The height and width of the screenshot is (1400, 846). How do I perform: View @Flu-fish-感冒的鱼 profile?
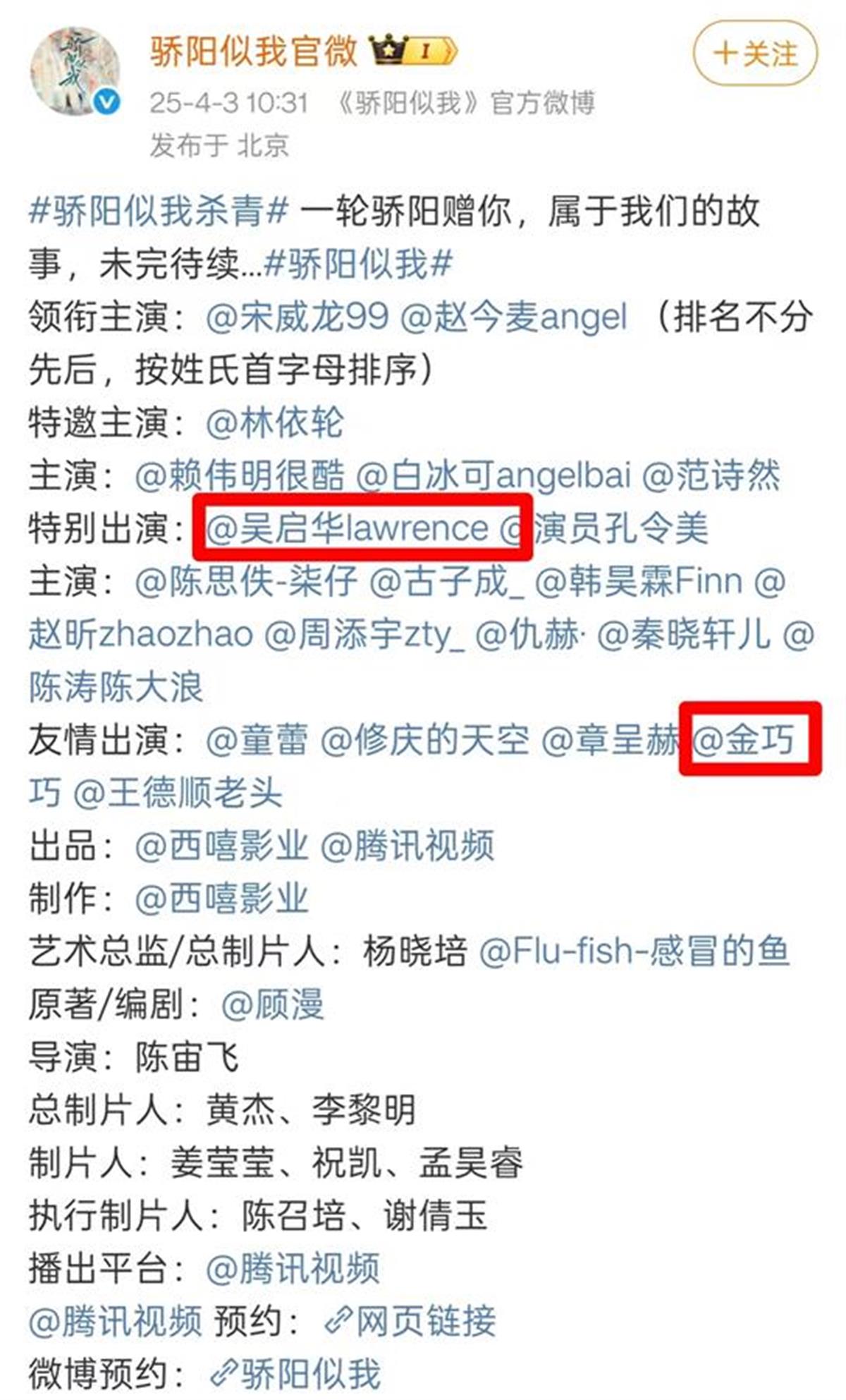633,951
